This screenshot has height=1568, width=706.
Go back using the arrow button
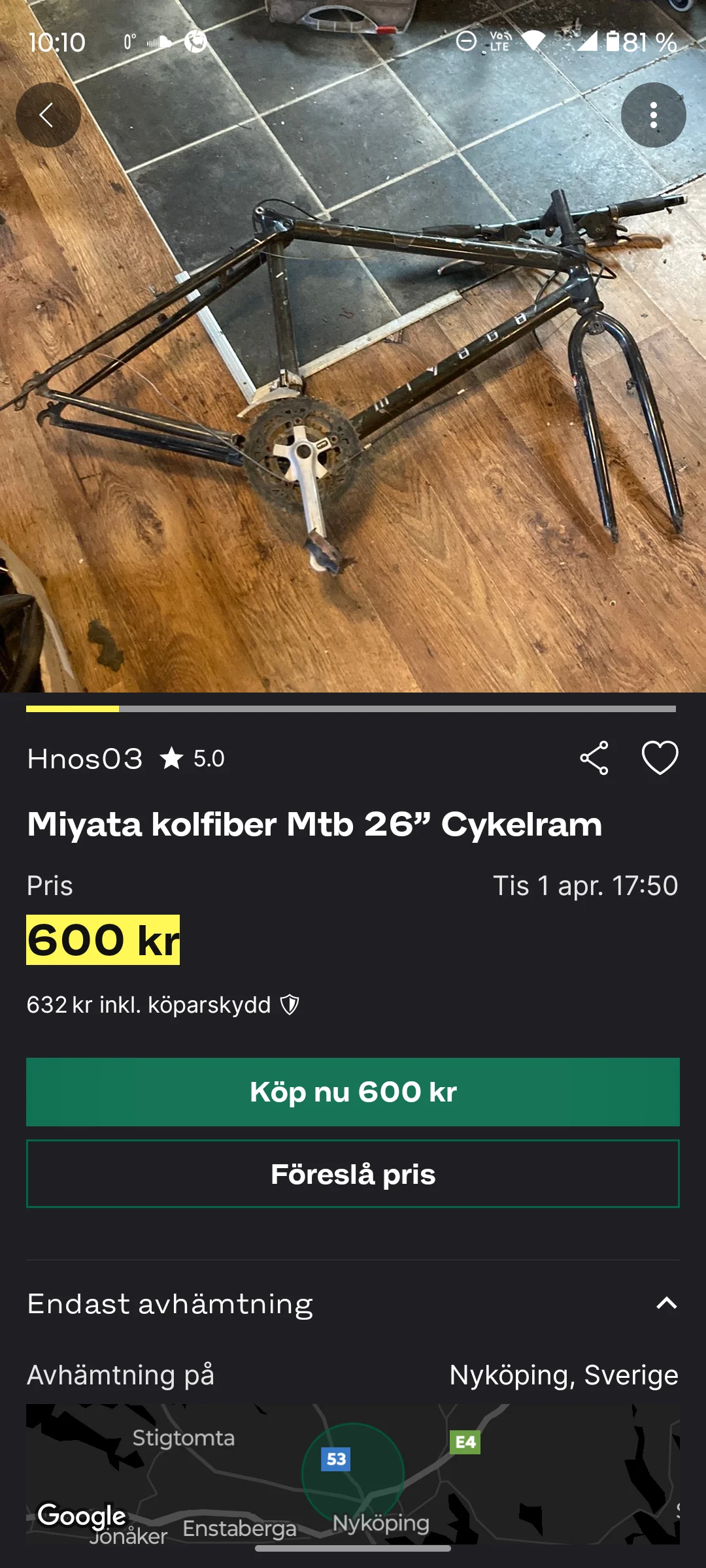point(48,115)
